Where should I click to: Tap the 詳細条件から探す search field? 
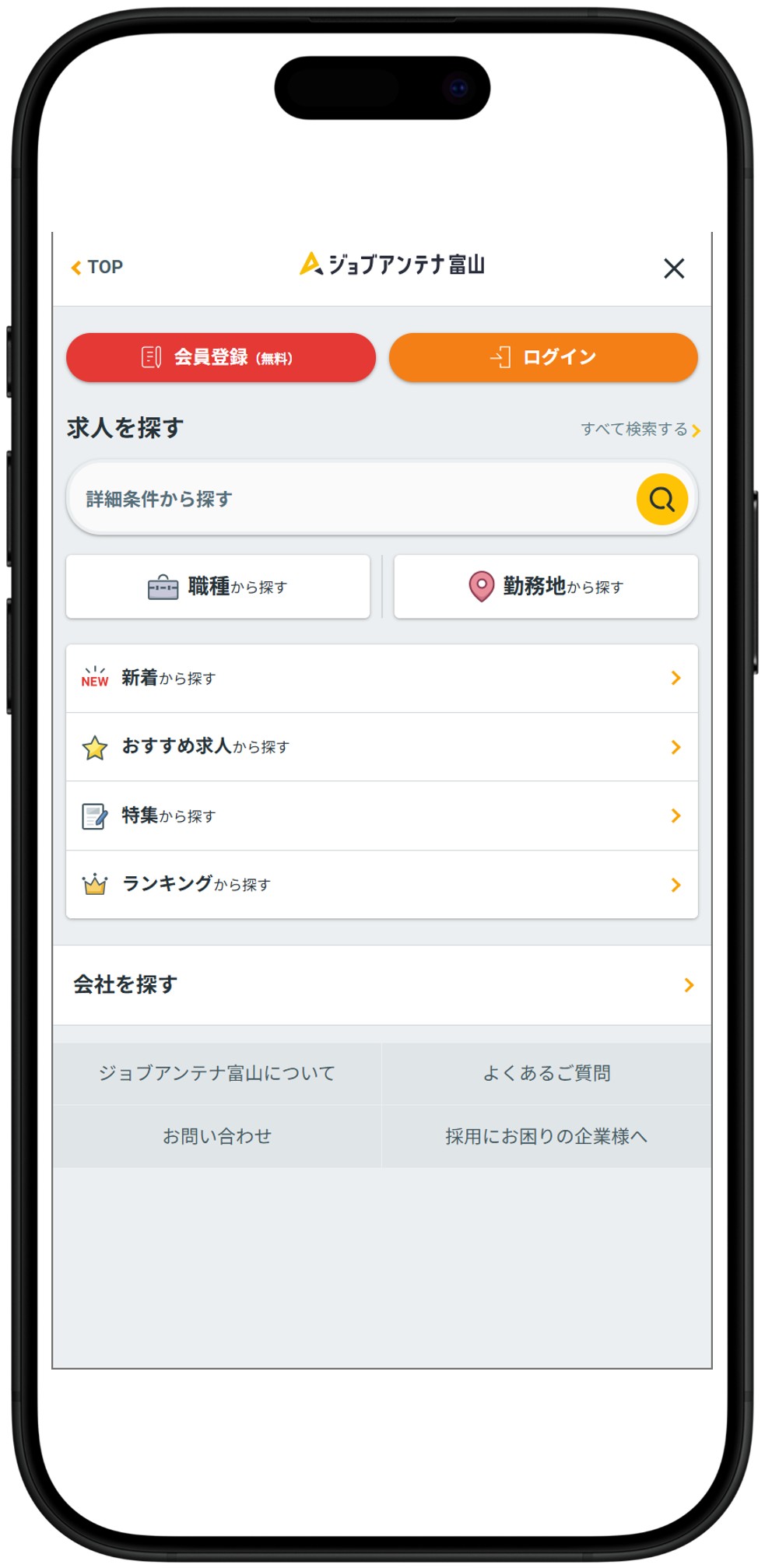[350, 499]
